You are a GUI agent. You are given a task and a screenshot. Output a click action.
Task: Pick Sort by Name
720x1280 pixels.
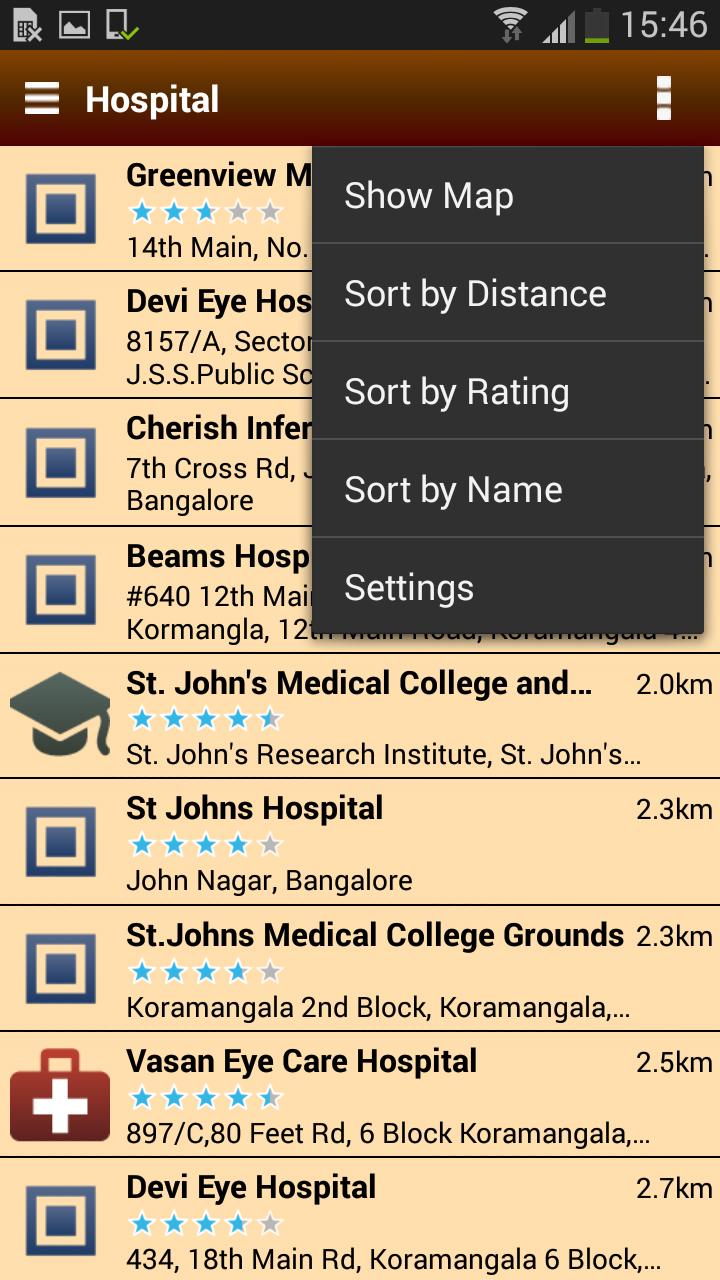[507, 490]
